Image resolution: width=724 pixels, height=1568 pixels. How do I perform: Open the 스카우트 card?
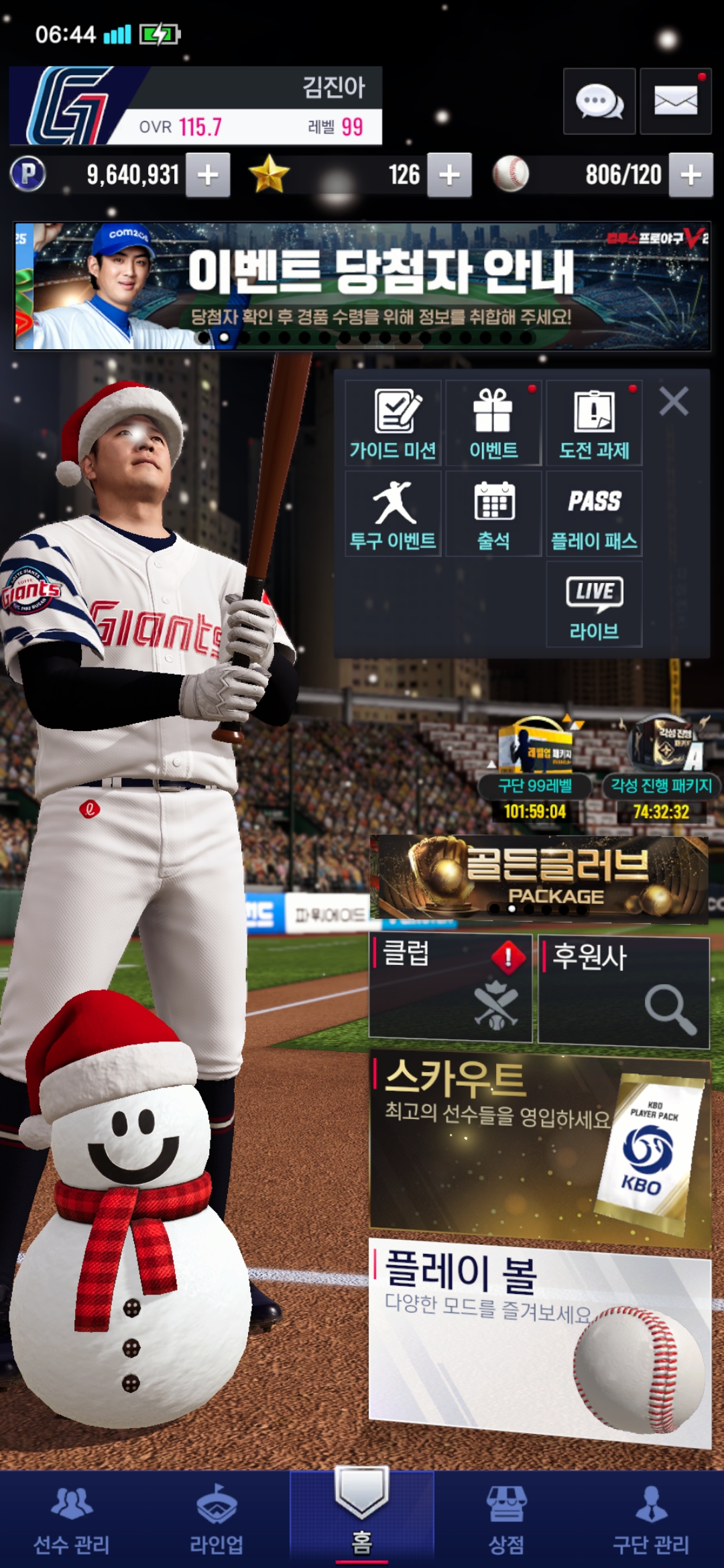pos(540,1149)
